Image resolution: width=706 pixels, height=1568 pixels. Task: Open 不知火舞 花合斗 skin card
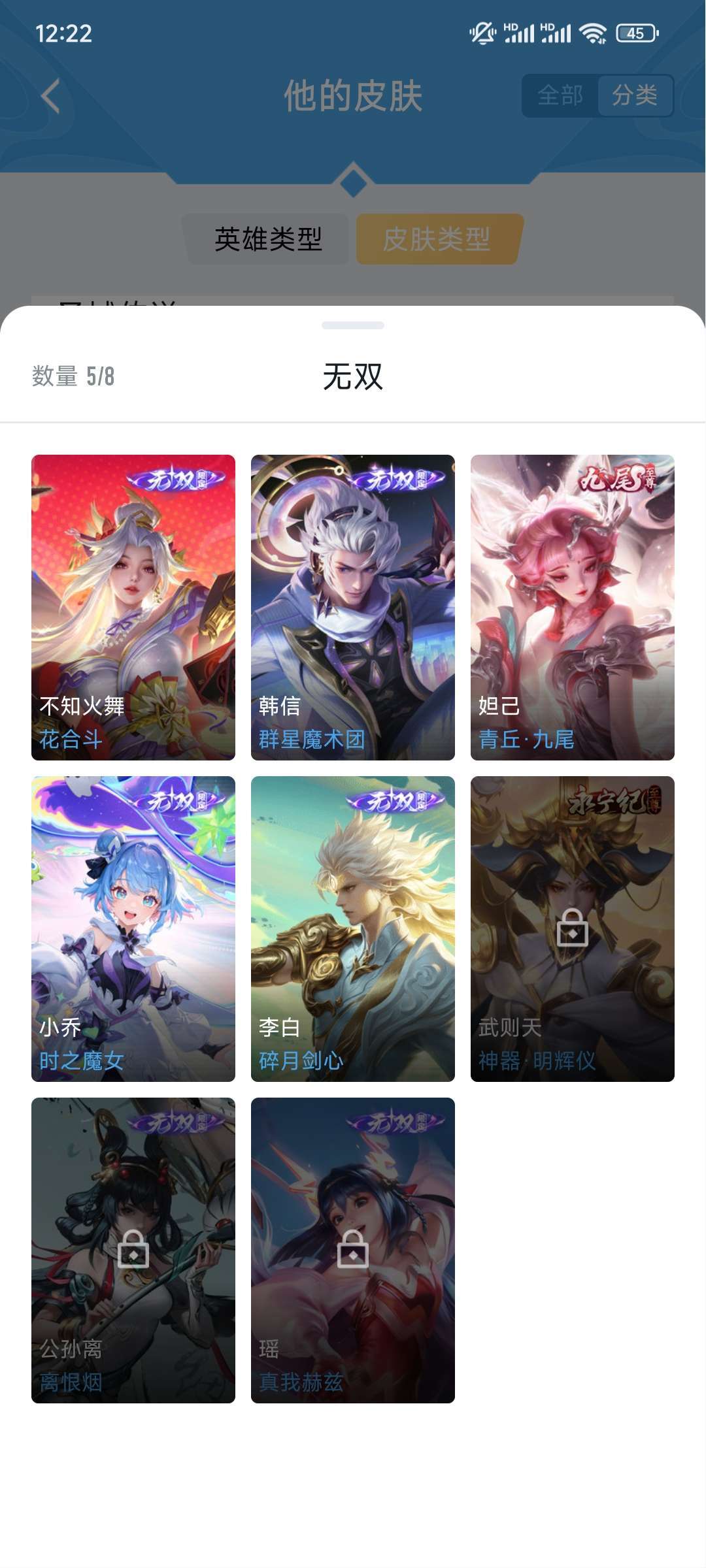click(133, 607)
